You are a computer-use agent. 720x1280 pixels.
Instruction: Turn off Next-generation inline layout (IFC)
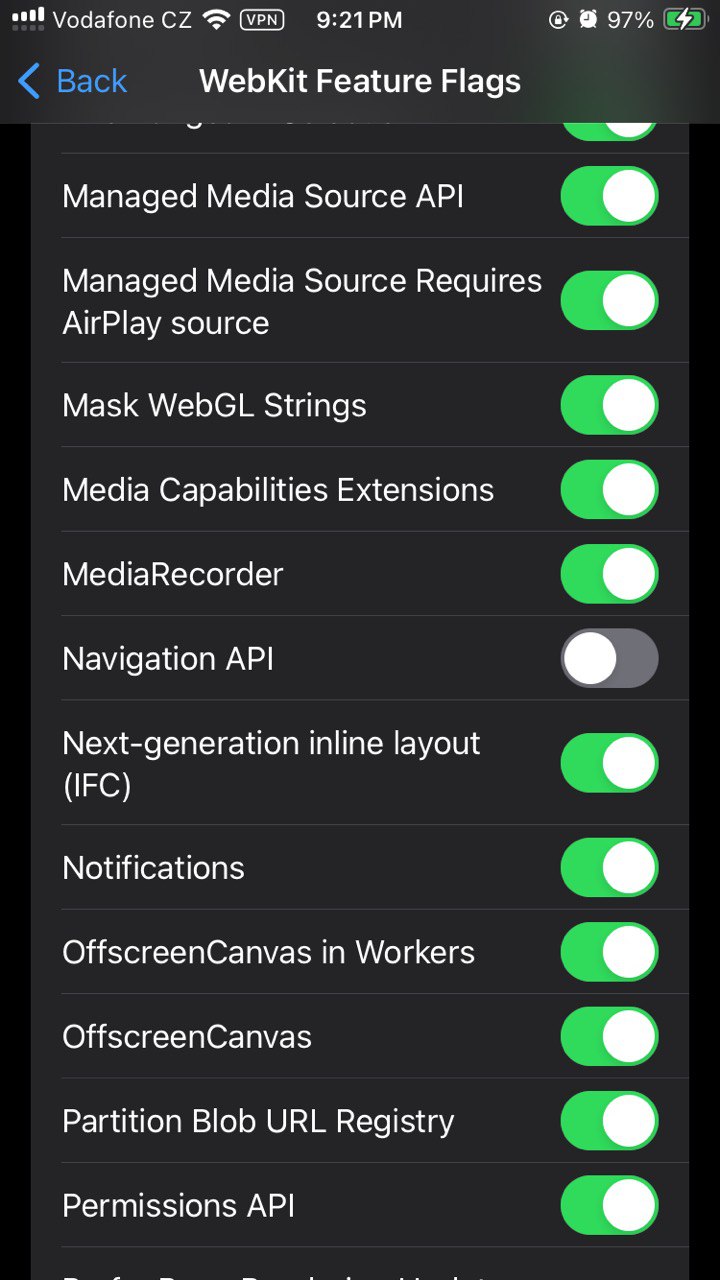pos(608,762)
